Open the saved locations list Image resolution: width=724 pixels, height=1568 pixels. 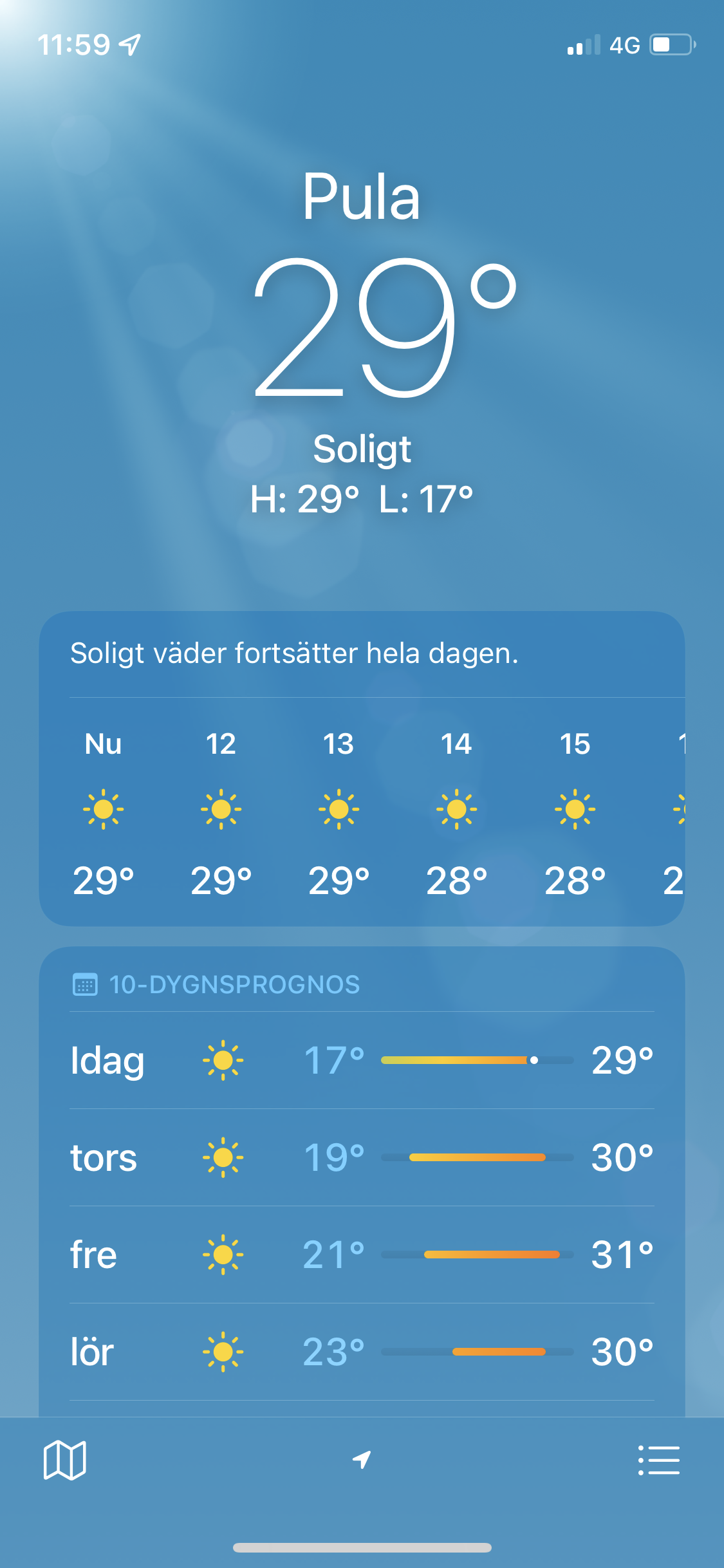[658, 1460]
